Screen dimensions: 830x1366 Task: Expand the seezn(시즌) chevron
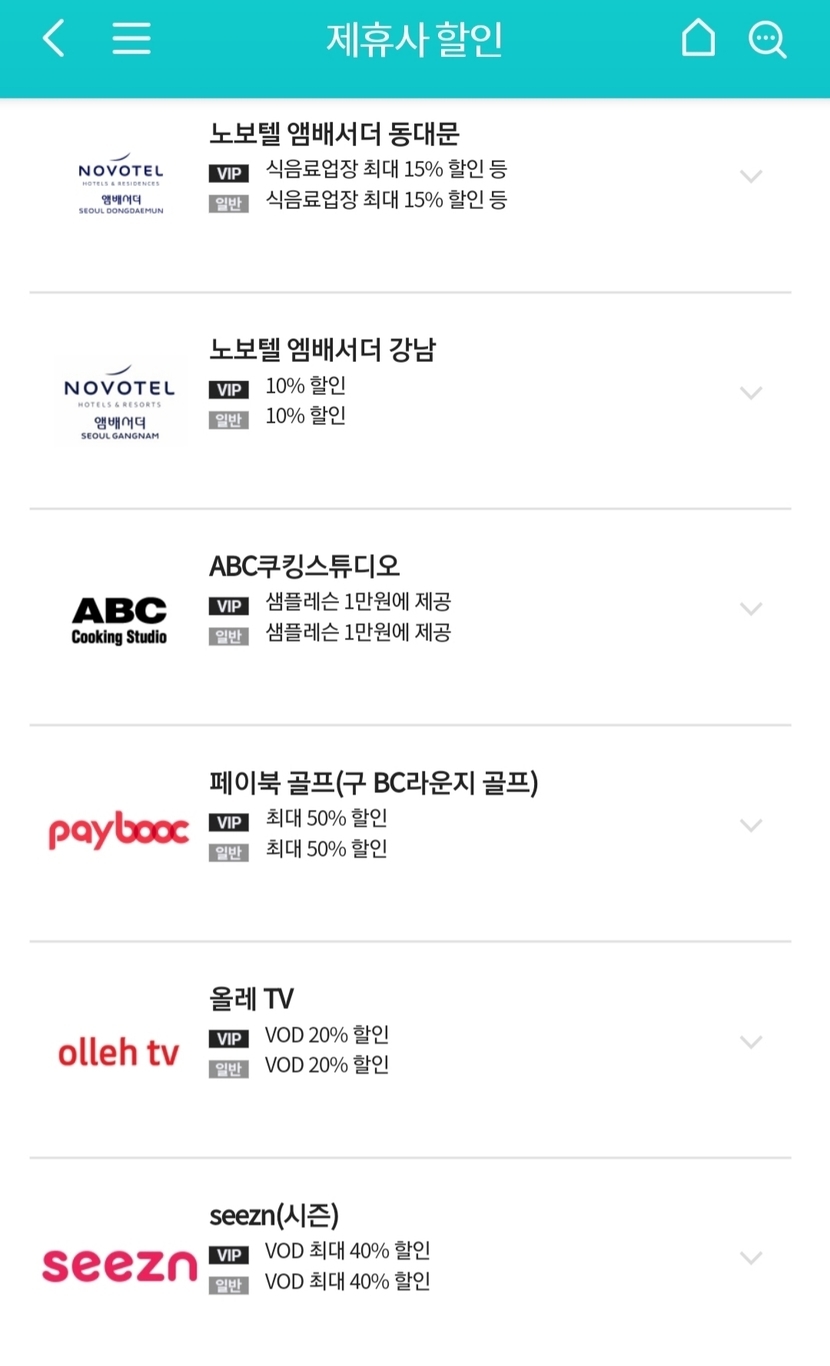click(x=751, y=1258)
